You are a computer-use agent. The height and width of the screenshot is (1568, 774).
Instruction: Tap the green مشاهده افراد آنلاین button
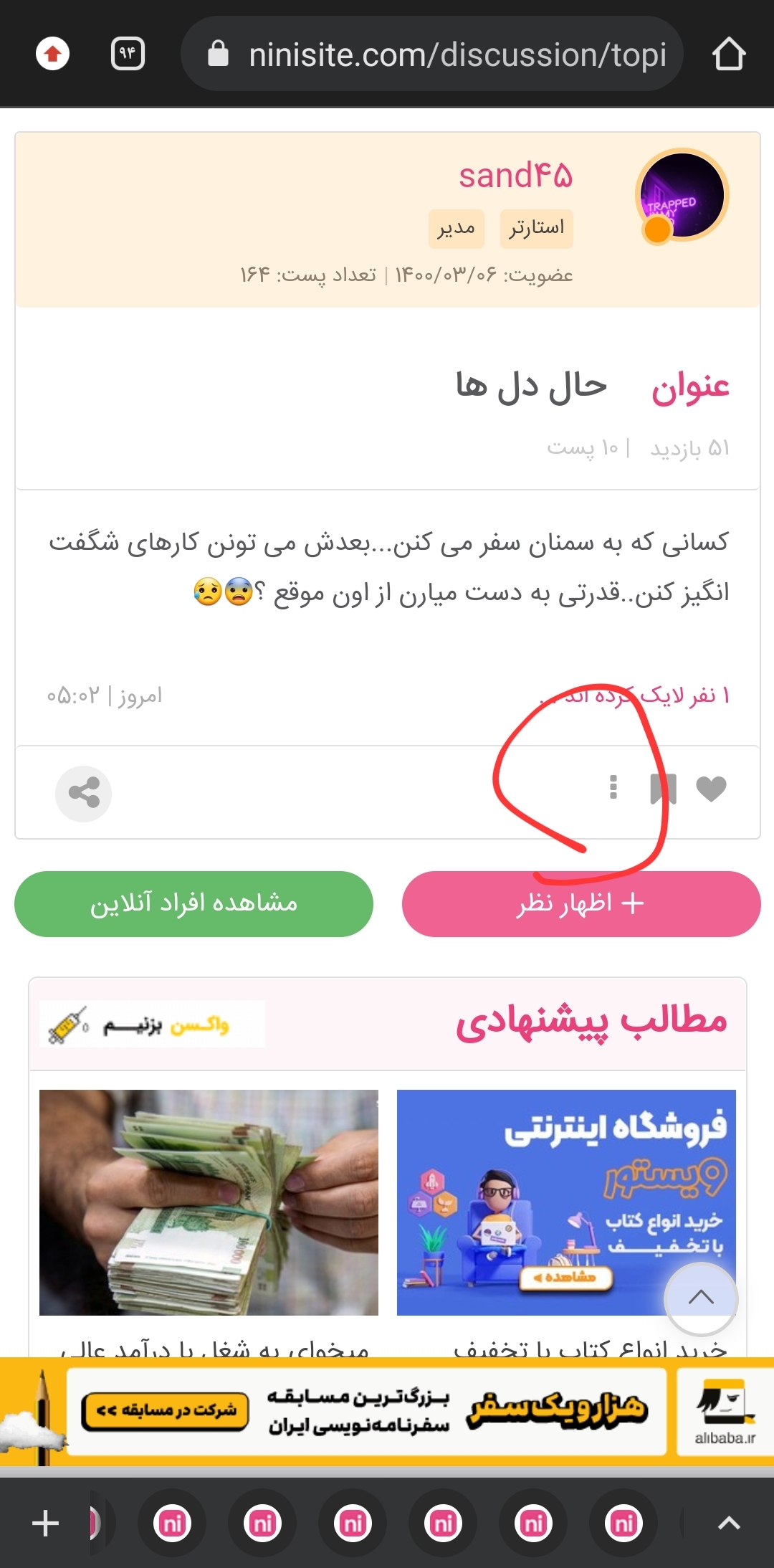tap(193, 903)
